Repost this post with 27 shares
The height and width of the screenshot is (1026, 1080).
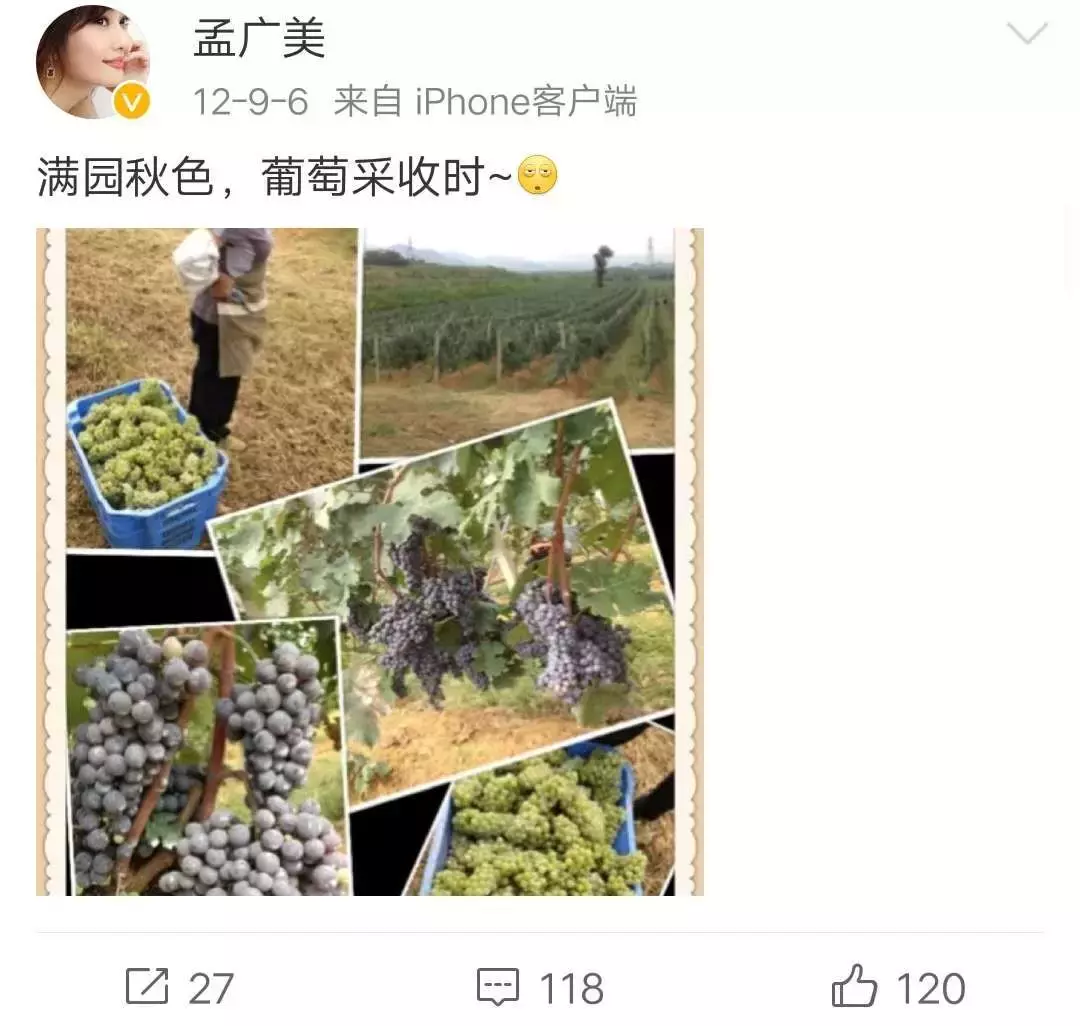(179, 988)
